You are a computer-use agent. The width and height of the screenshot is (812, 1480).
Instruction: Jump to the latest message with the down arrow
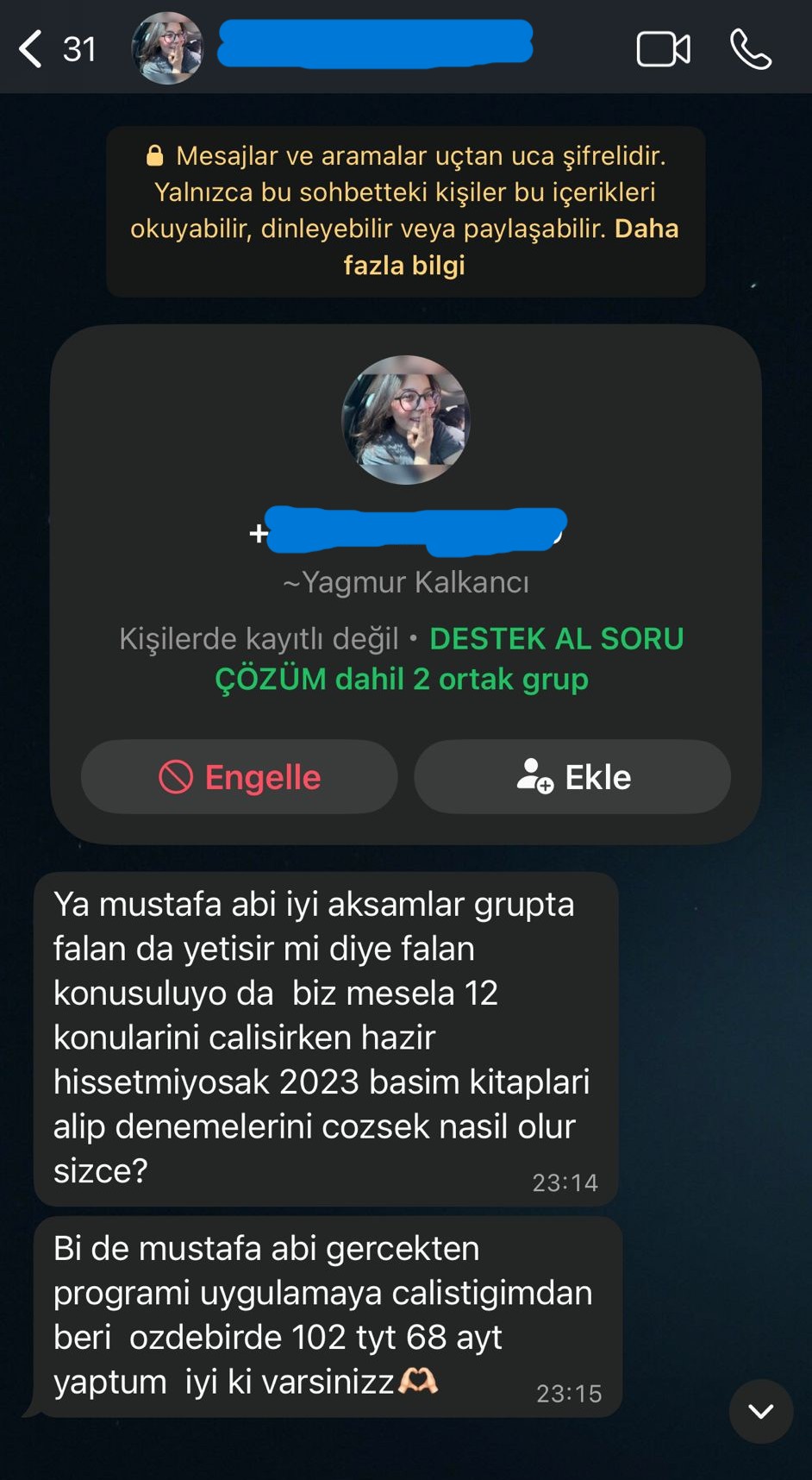pos(760,1411)
